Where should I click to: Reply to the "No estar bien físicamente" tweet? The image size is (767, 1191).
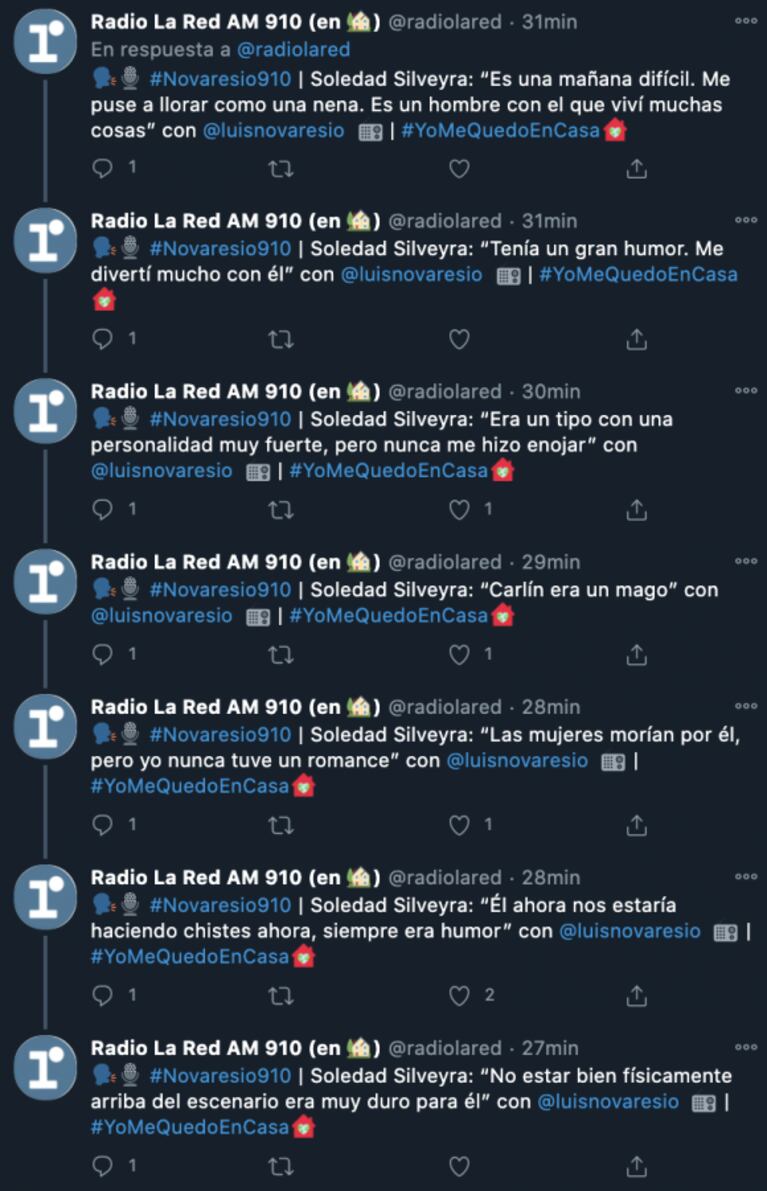(x=103, y=1166)
